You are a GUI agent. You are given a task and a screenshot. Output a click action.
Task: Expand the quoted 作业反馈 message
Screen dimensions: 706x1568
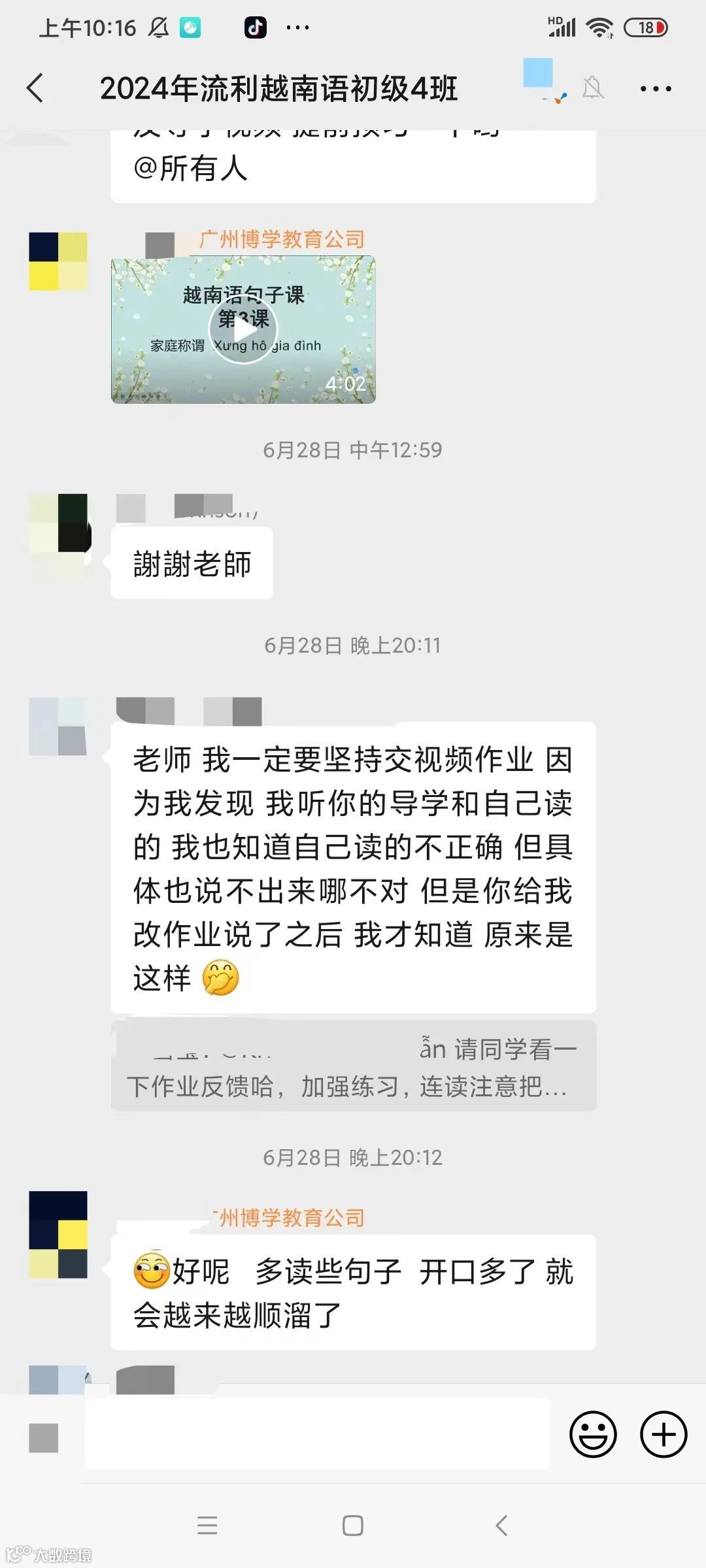[353, 1065]
